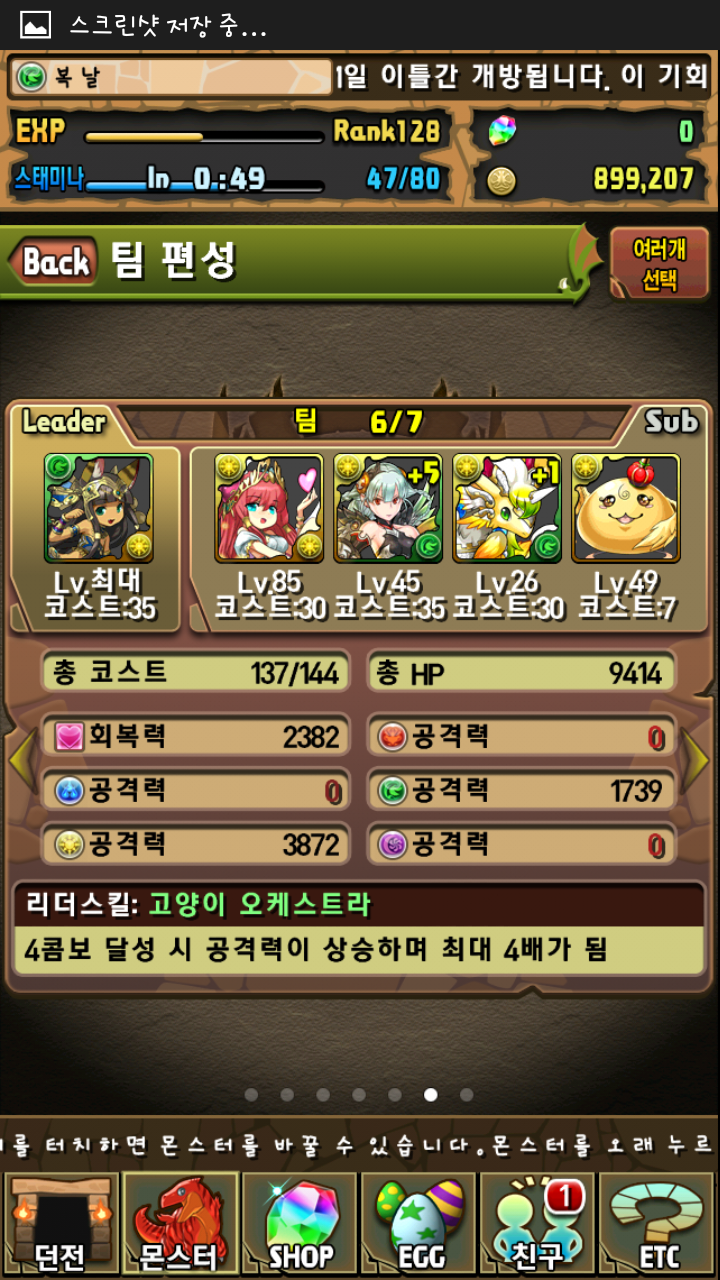Select the leader monster slot

point(99,508)
